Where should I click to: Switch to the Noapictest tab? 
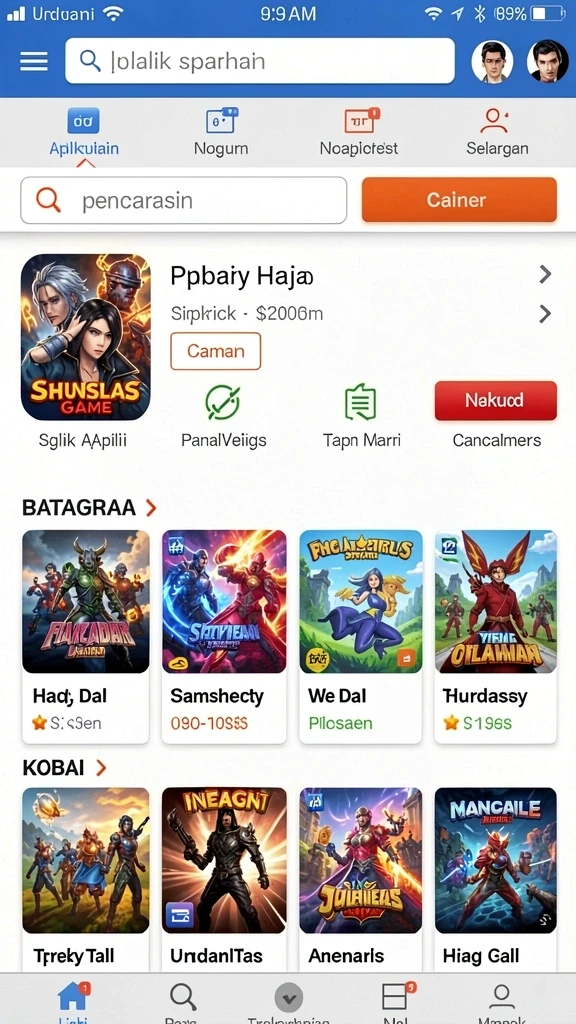click(x=359, y=133)
